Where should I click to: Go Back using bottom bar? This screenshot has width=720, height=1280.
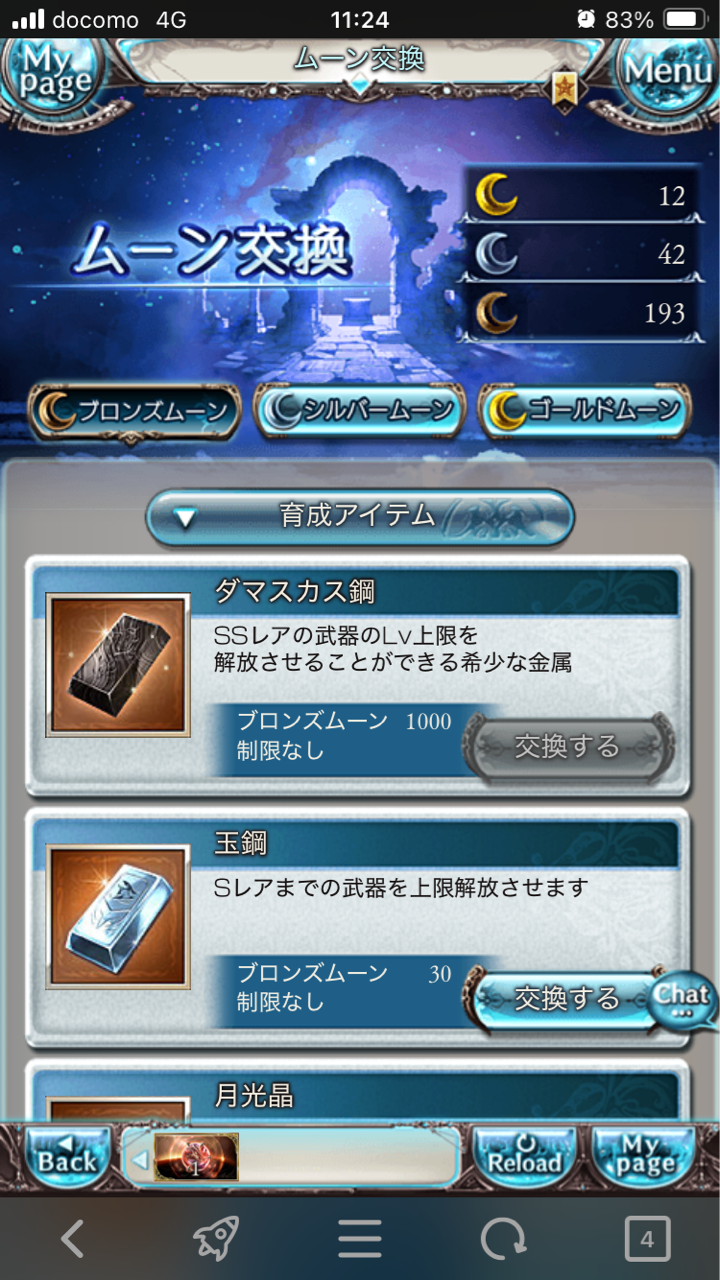[66, 1157]
